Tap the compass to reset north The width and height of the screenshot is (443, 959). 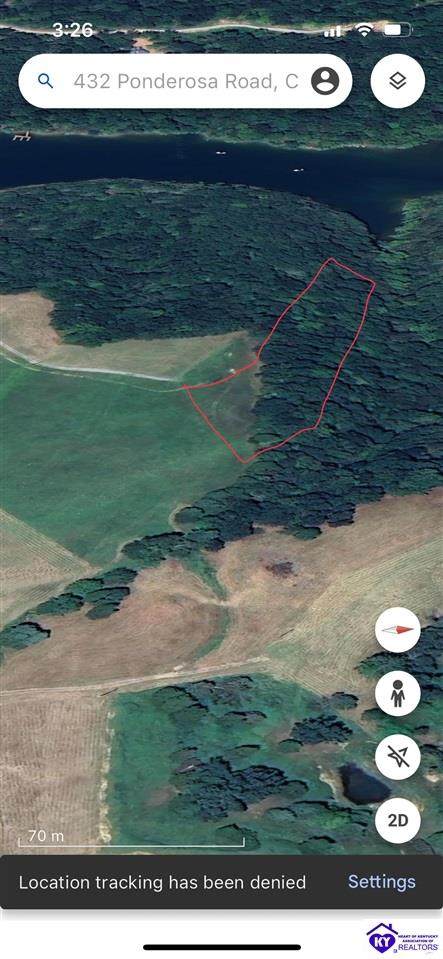(398, 630)
